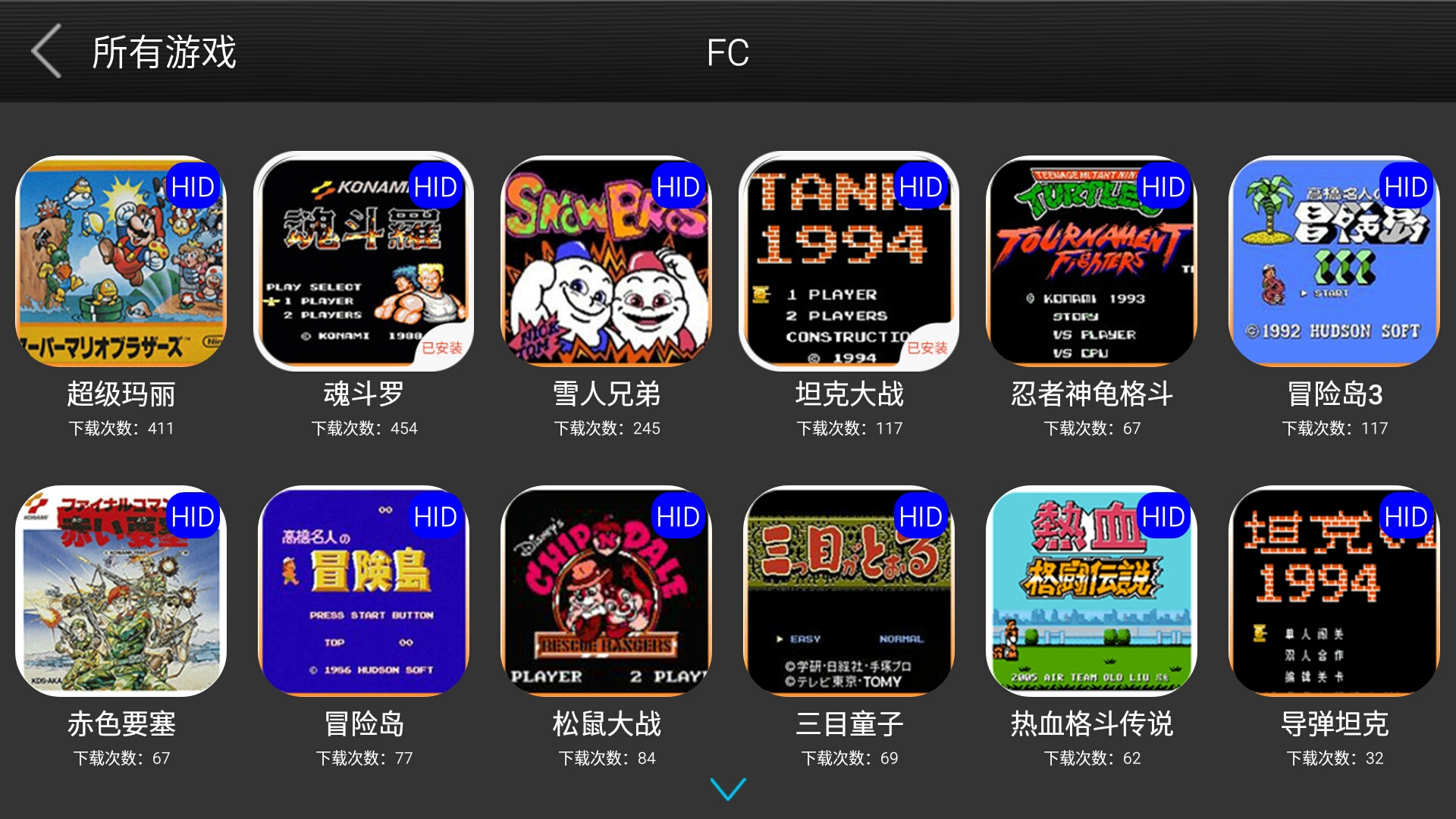Select the 热血格斗传说 game
This screenshot has width=1456, height=819.
click(1092, 591)
